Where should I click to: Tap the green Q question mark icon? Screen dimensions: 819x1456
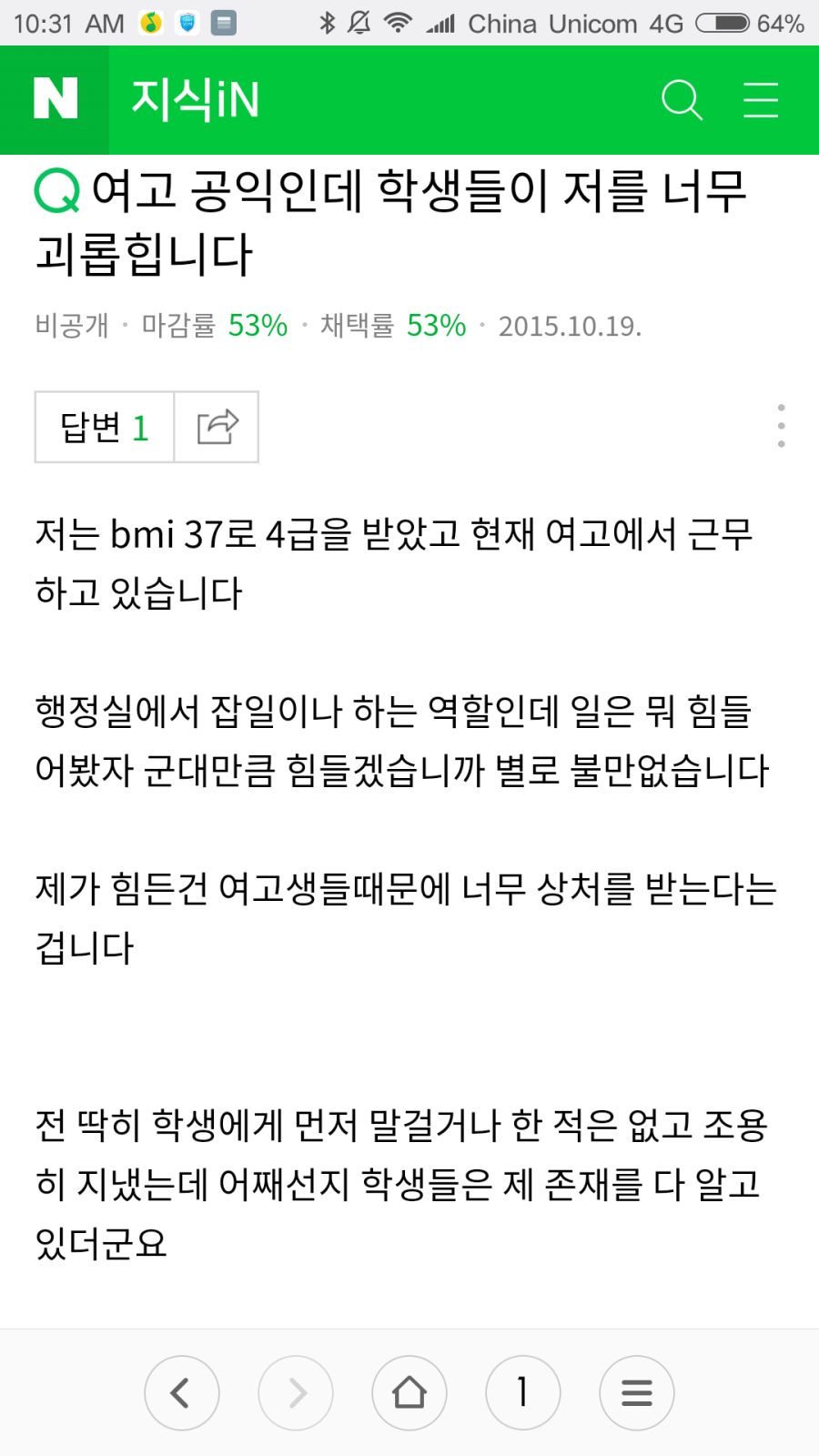point(57,191)
